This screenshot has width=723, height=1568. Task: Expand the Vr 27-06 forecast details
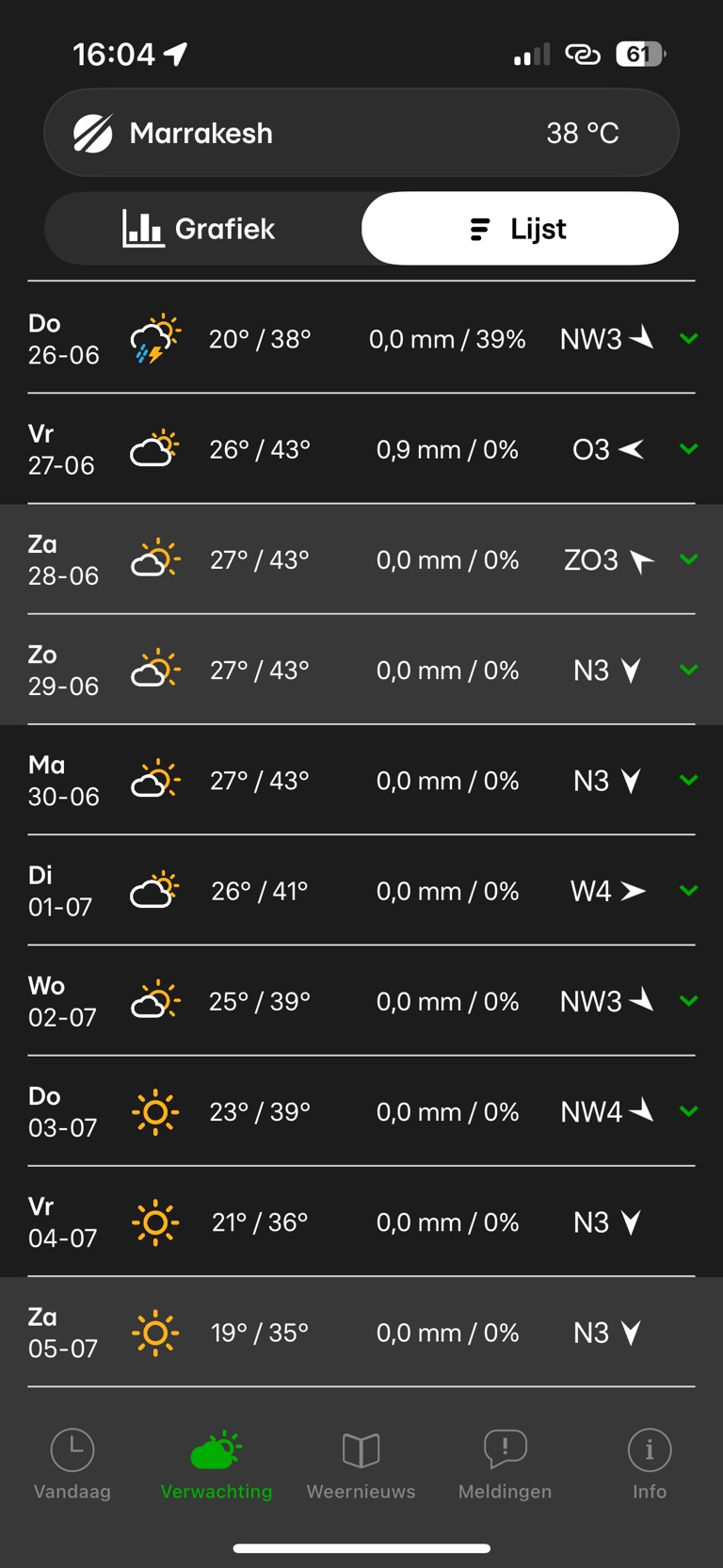pos(688,449)
